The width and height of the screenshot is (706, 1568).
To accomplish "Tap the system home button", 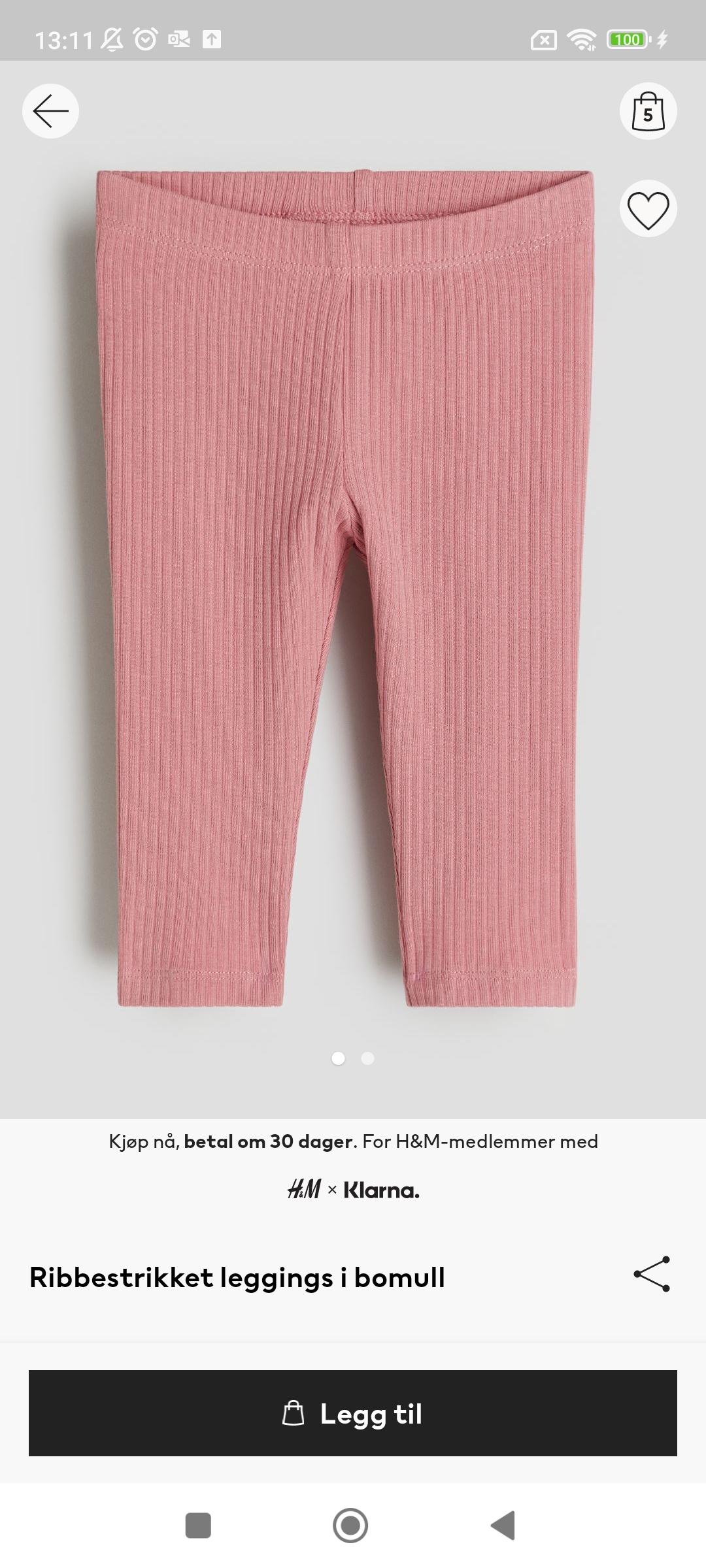I will click(x=350, y=1526).
